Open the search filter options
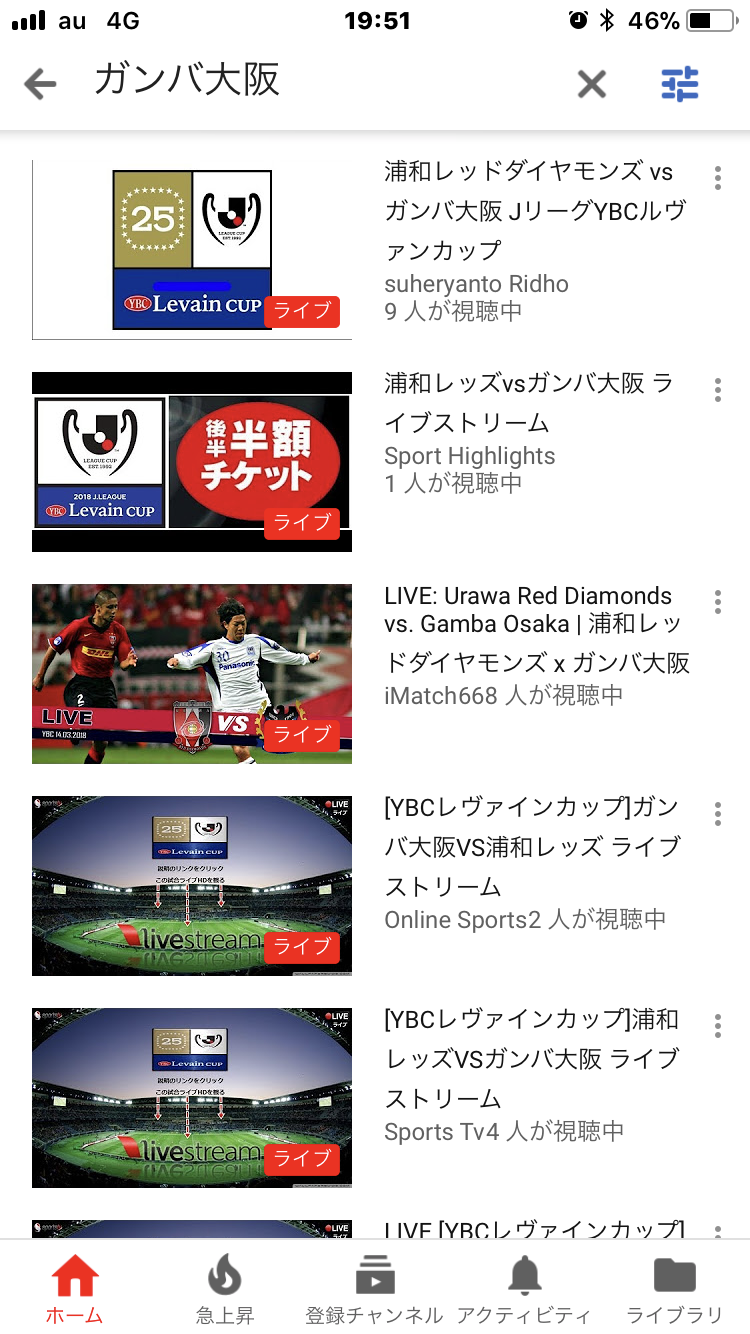 (680, 84)
